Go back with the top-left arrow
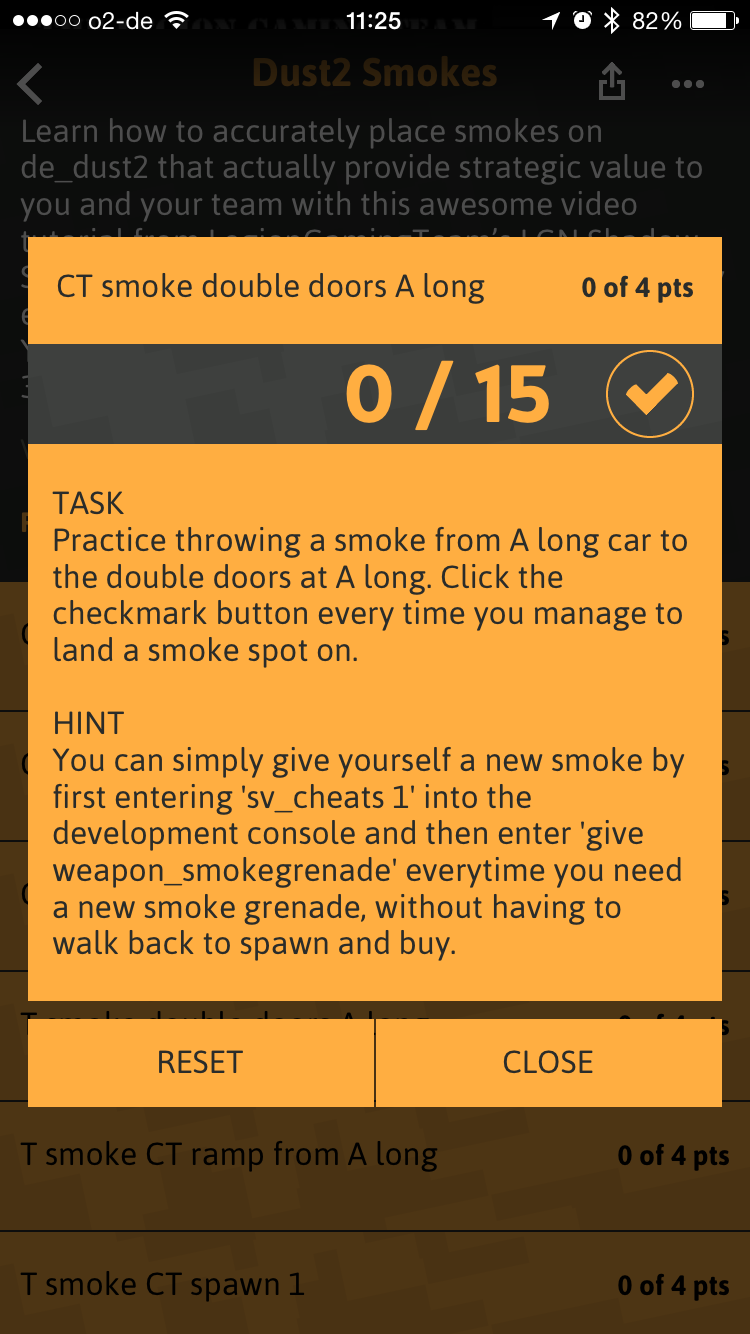750x1334 pixels. pos(31,84)
